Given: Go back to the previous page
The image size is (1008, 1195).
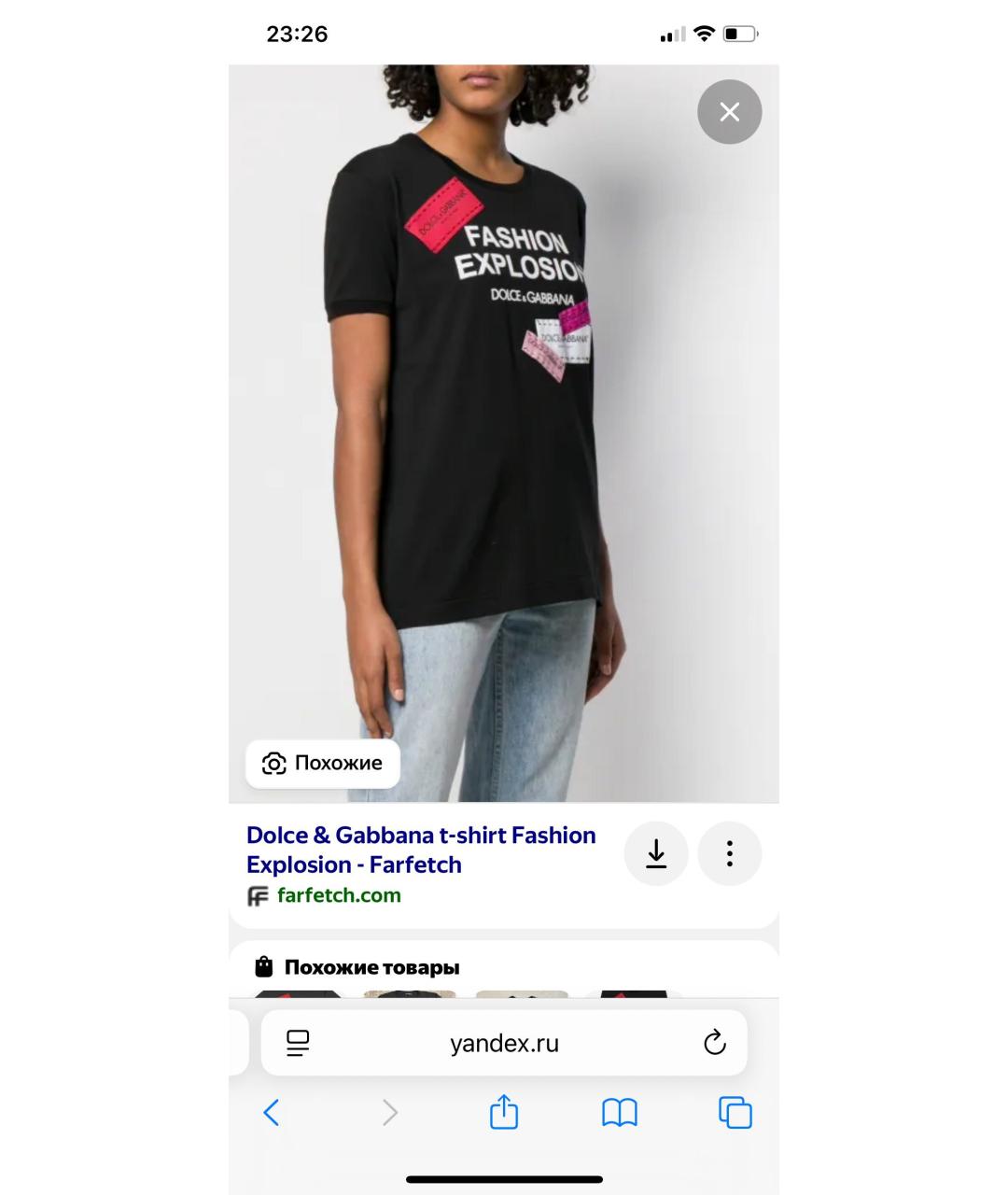Looking at the screenshot, I should coord(272,1112).
